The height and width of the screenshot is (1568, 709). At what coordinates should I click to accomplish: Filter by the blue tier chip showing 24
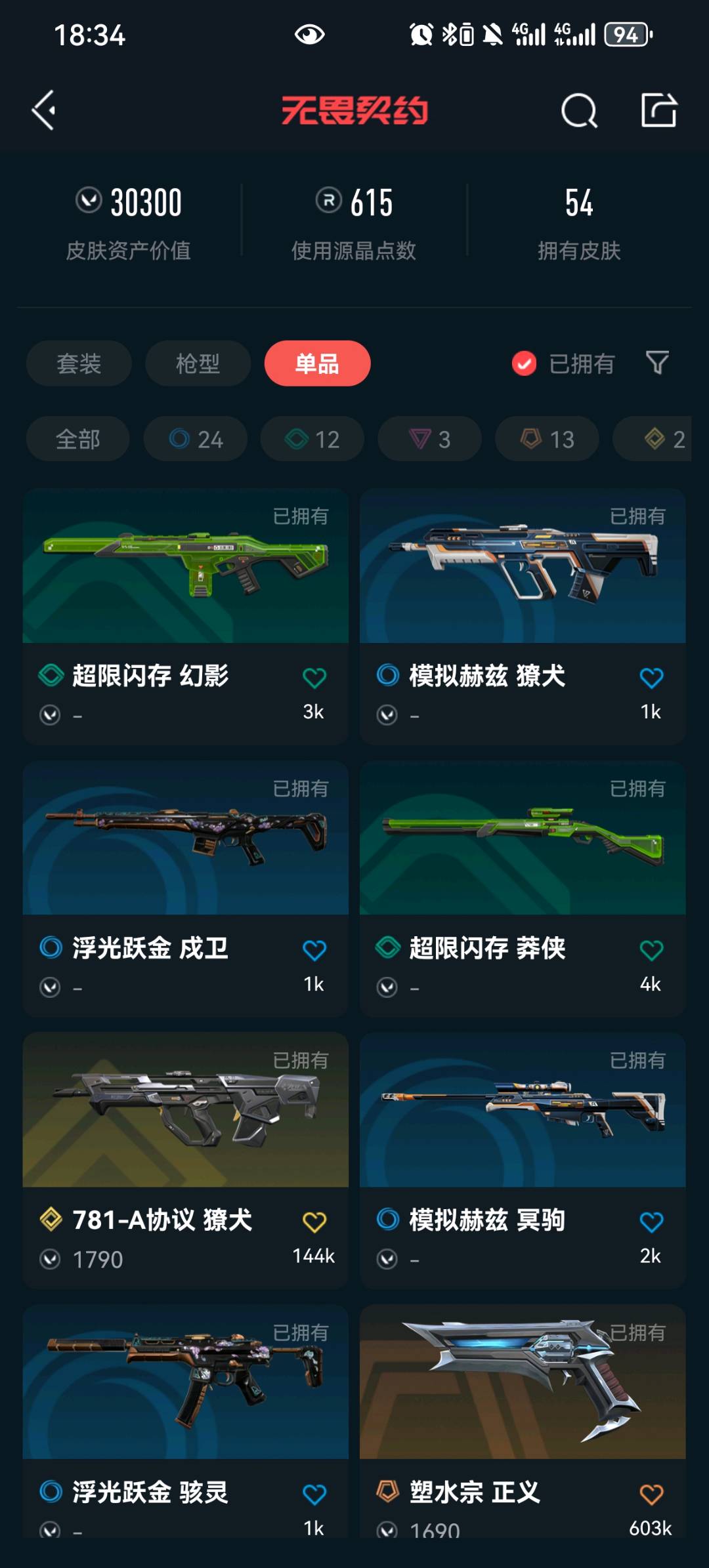(196, 439)
